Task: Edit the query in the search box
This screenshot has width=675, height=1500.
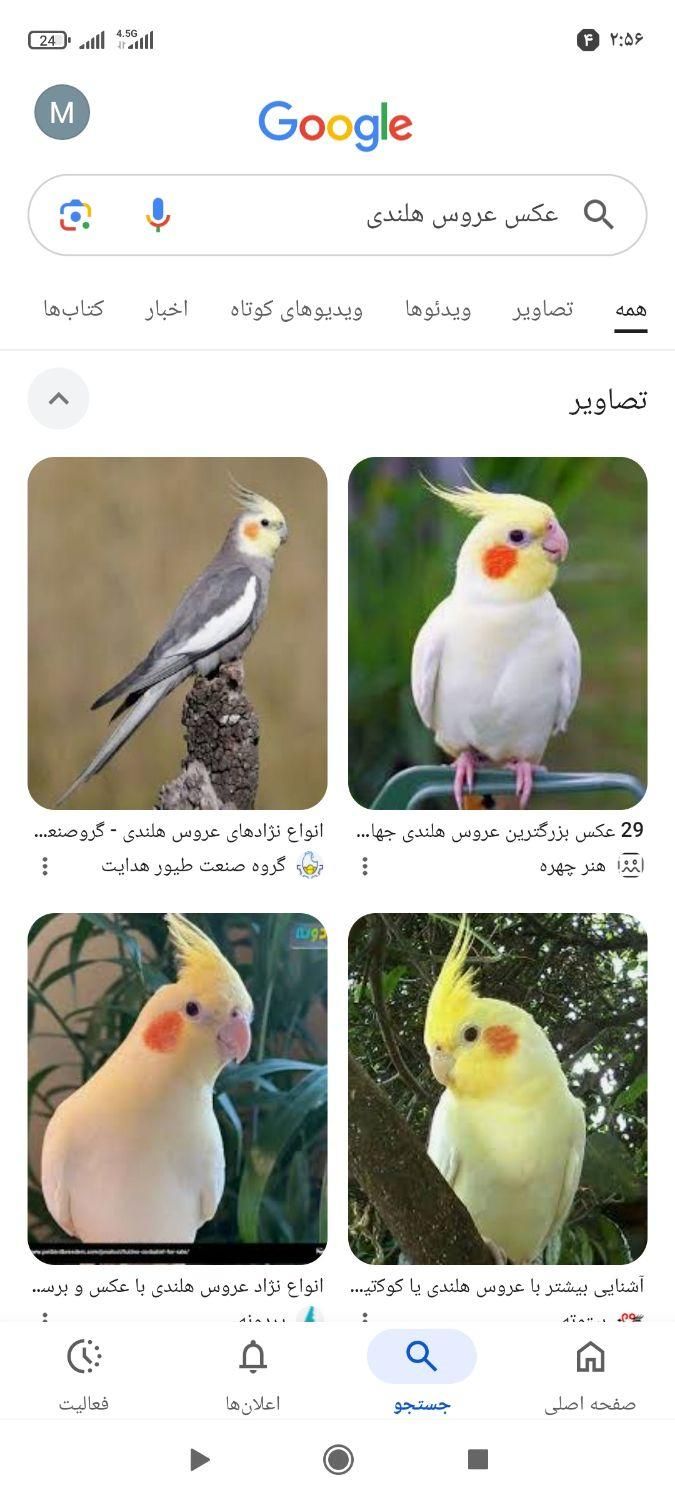Action: click(400, 215)
